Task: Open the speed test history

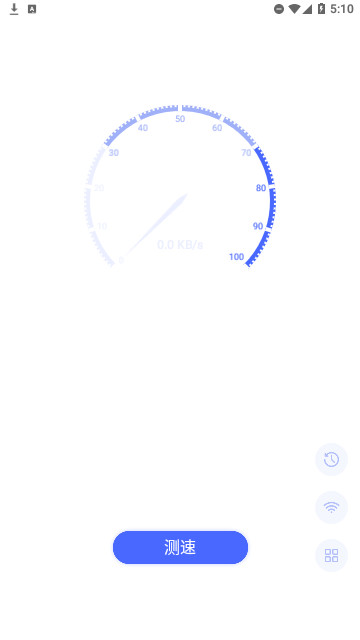Action: [331, 460]
